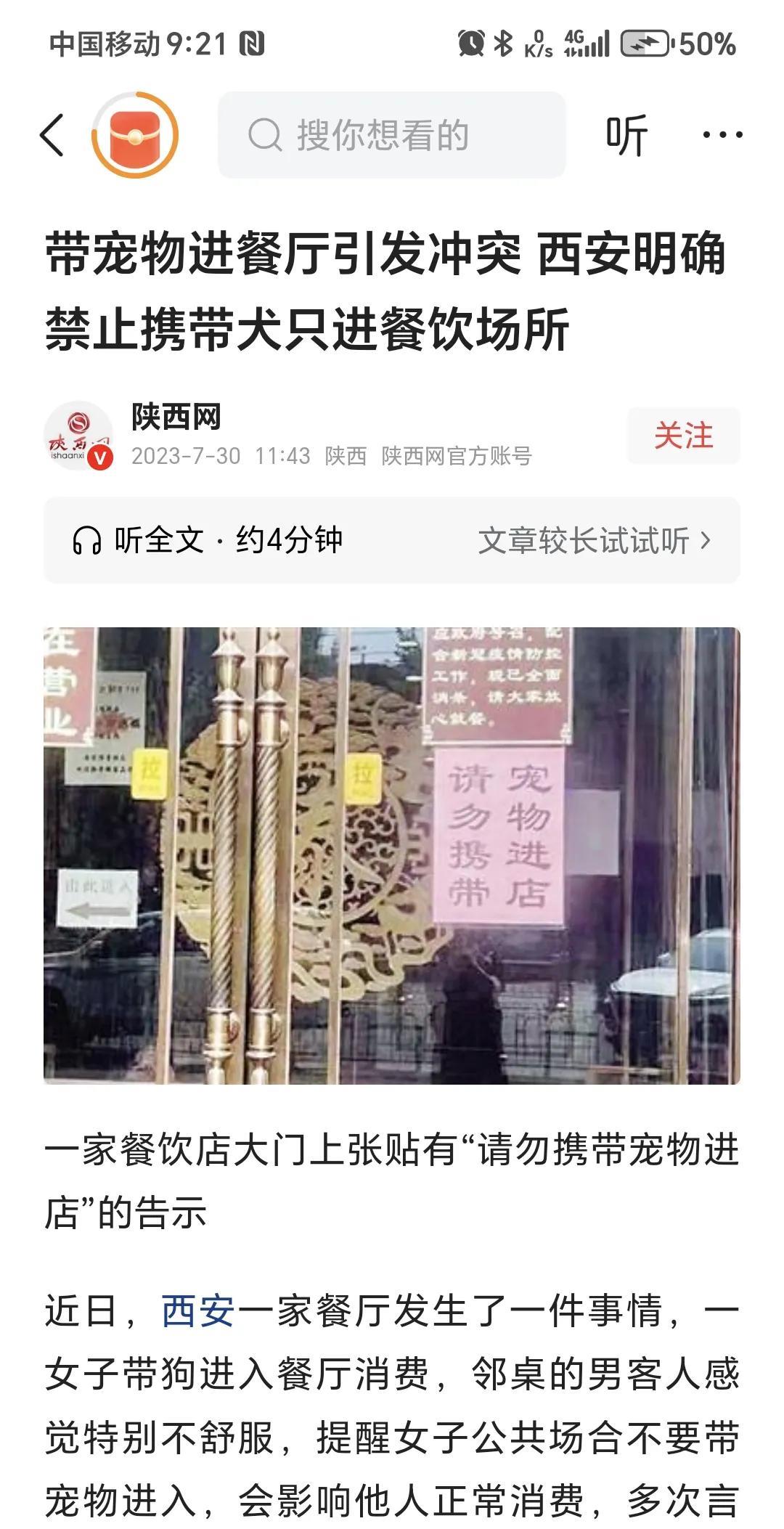
Task: Tap the 听 listen button
Action: click(626, 135)
